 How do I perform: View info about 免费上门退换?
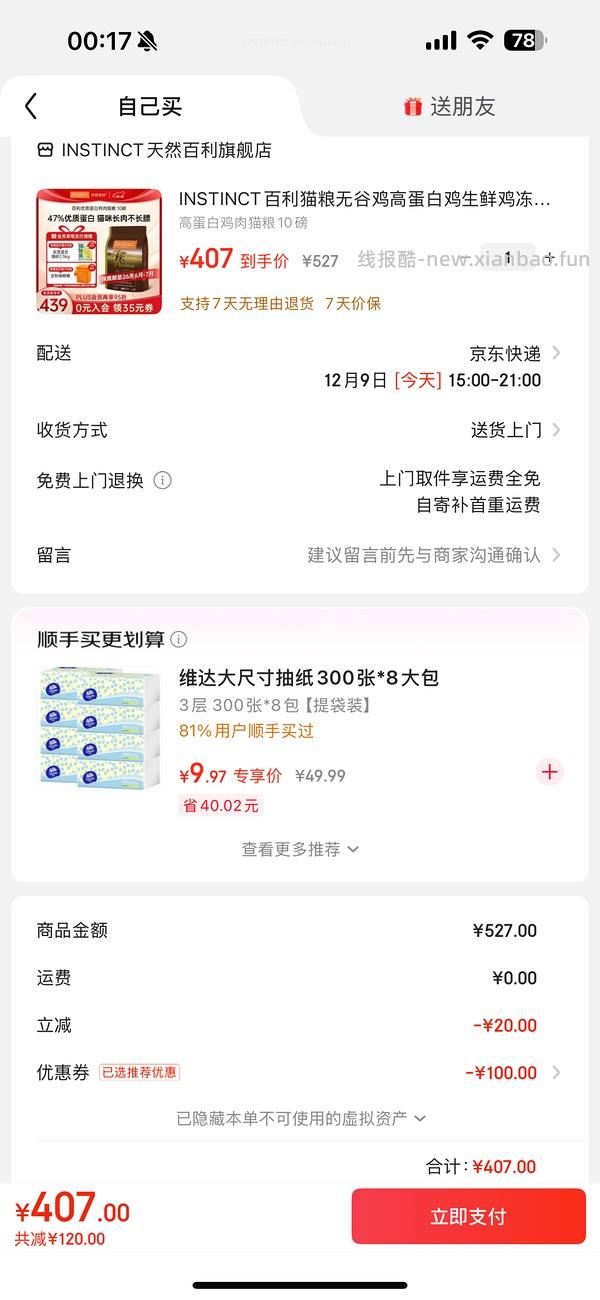(162, 480)
